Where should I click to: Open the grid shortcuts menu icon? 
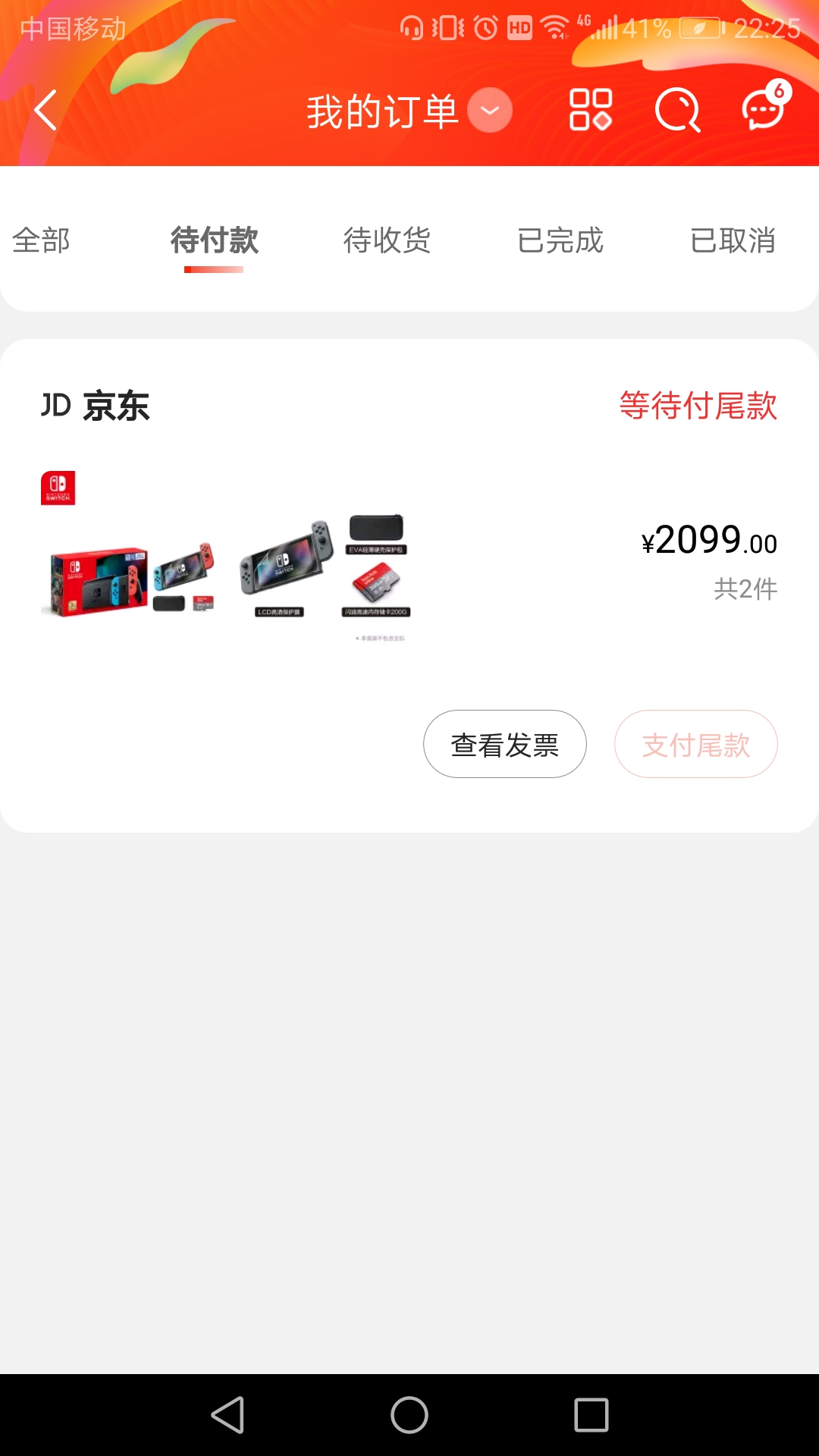pos(590,111)
